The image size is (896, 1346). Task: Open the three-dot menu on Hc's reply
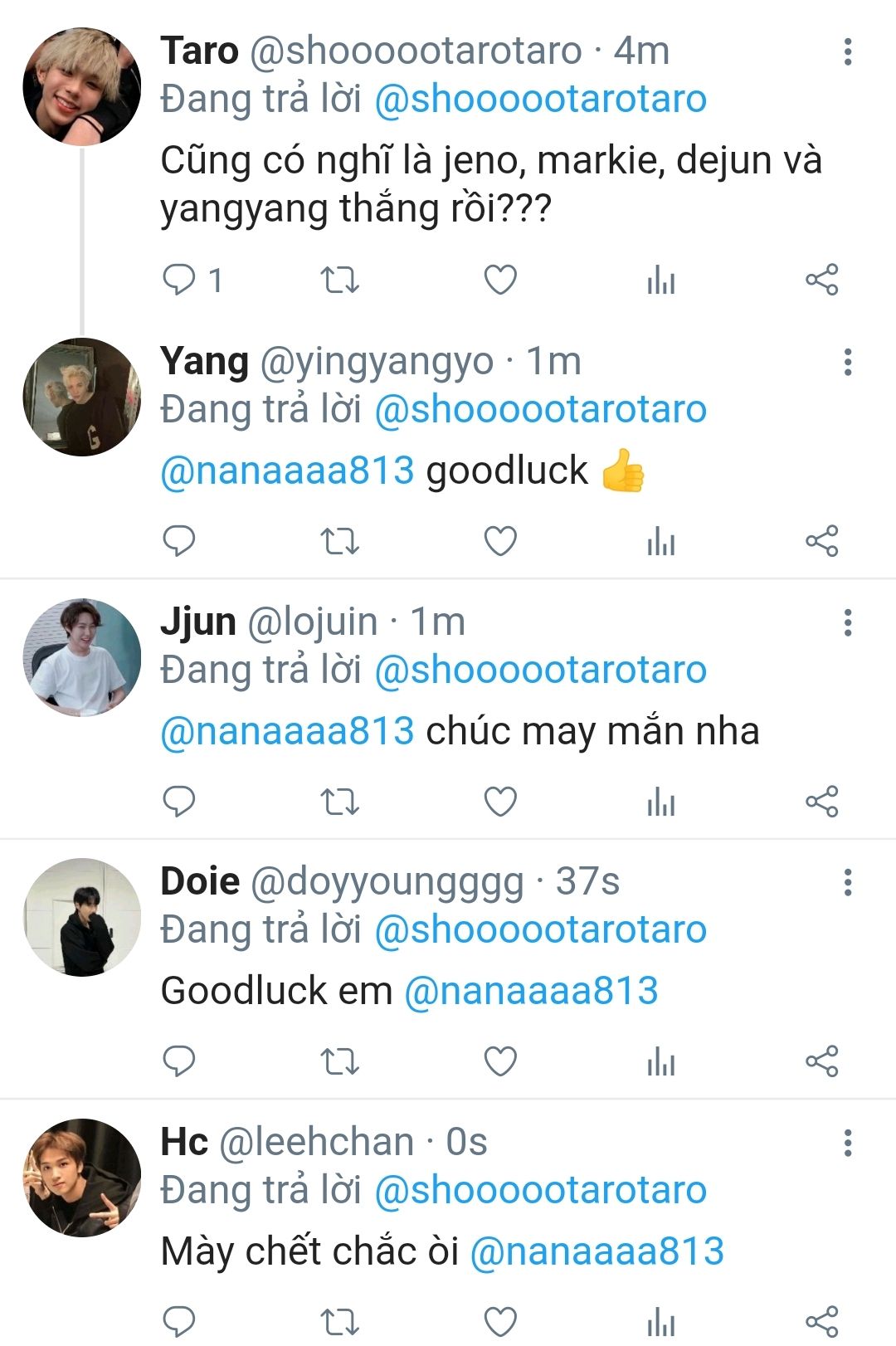click(x=847, y=1143)
